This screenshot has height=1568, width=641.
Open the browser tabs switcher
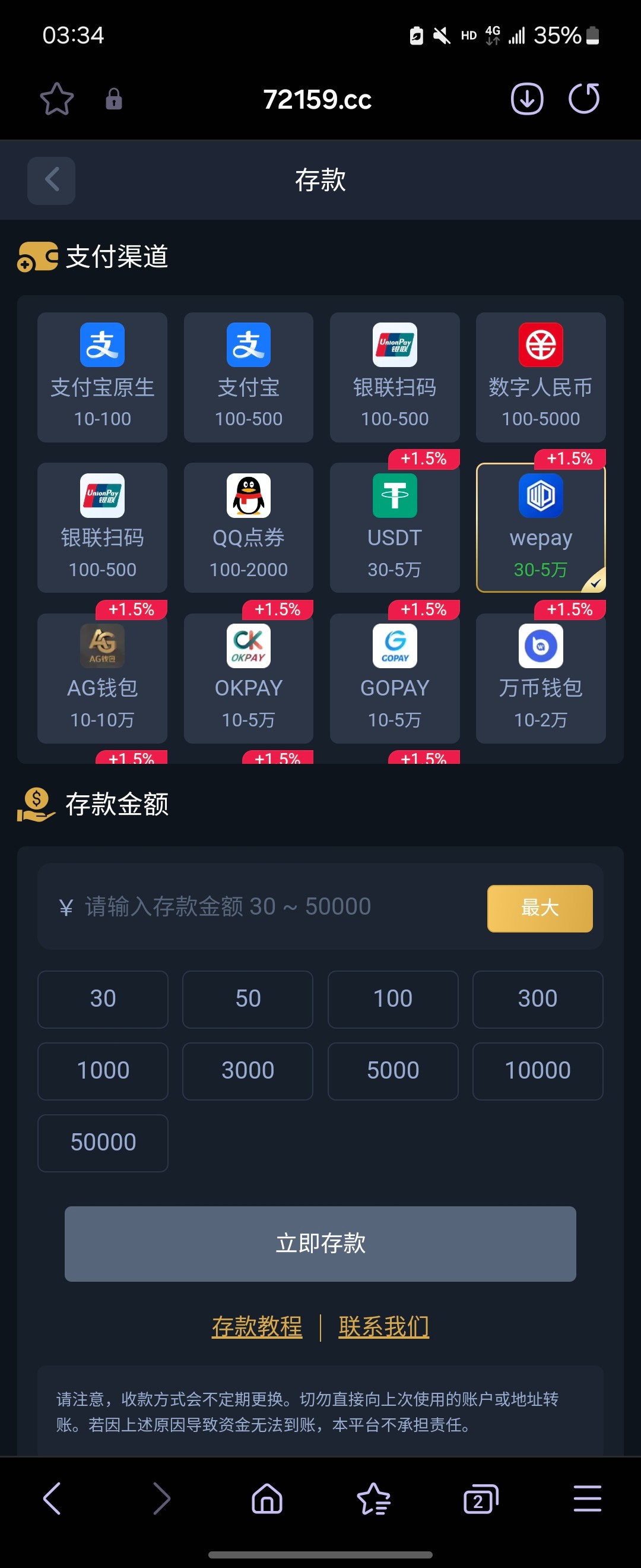click(x=480, y=1499)
